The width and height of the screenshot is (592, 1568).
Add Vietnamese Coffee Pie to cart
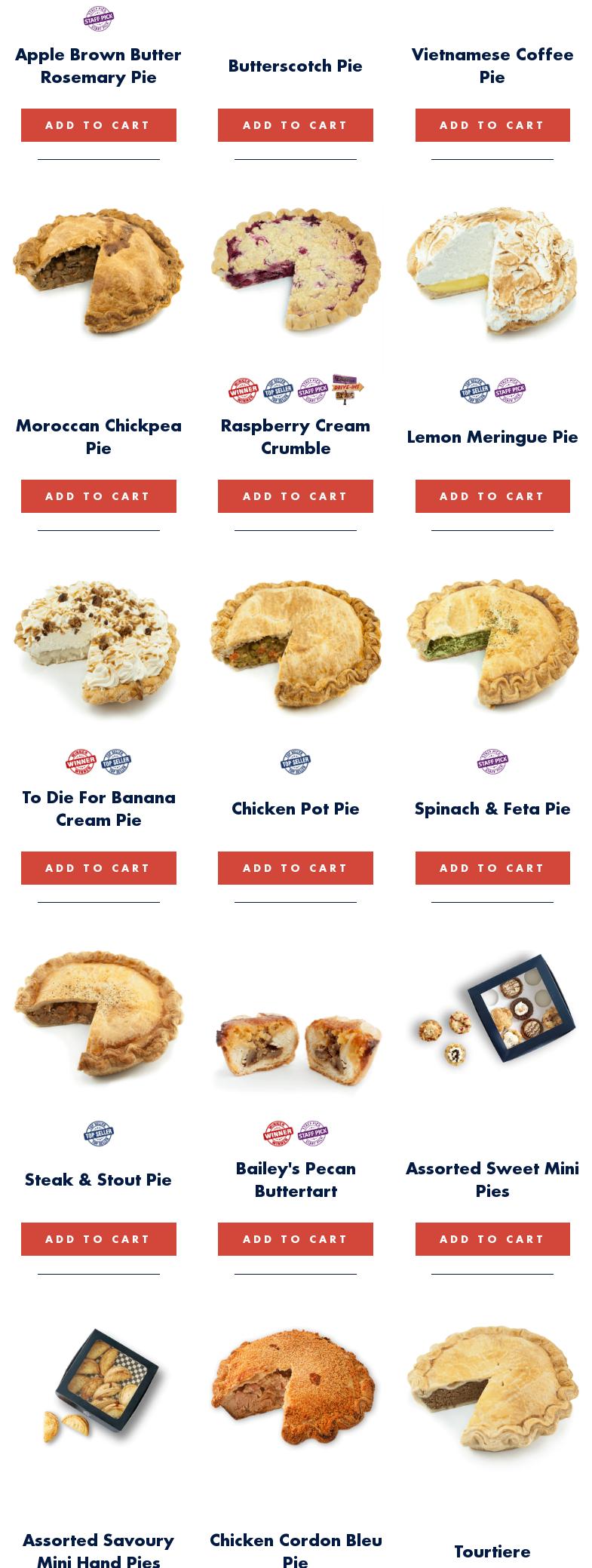click(492, 125)
